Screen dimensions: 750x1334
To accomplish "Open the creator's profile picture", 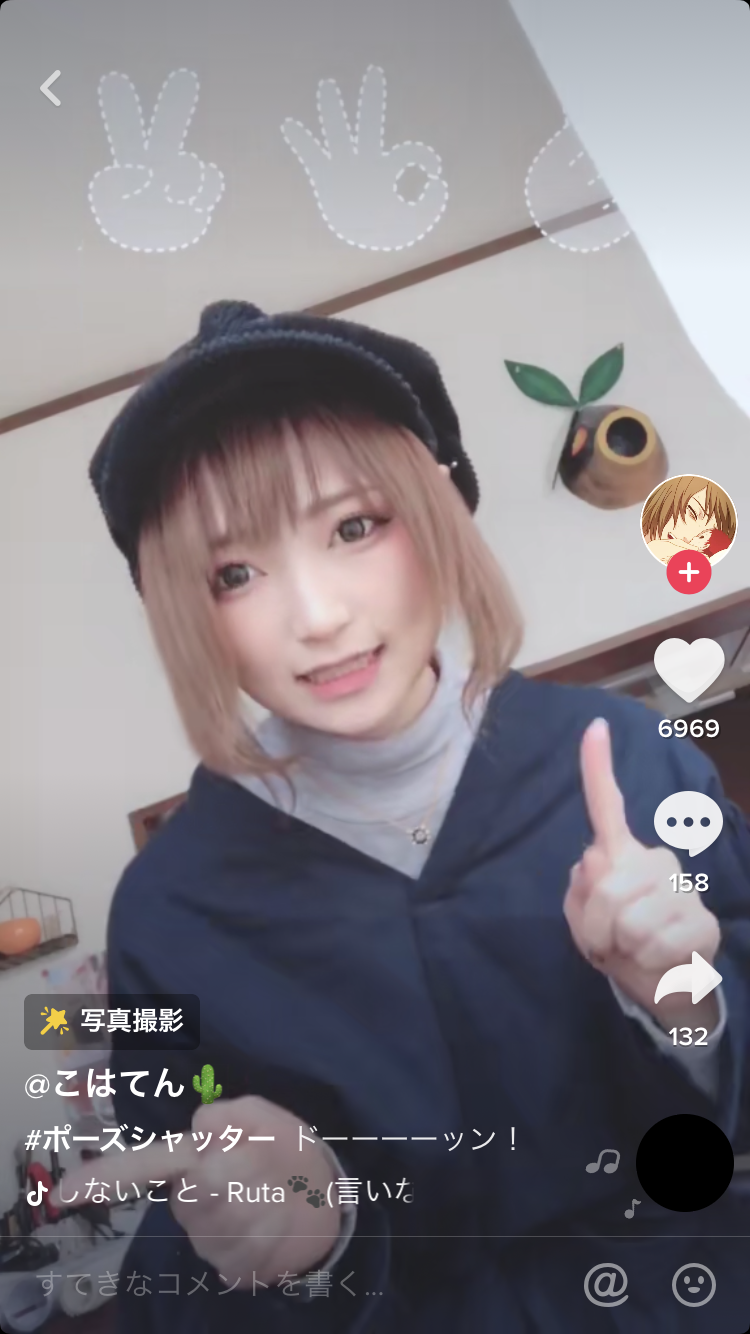I will click(x=688, y=522).
